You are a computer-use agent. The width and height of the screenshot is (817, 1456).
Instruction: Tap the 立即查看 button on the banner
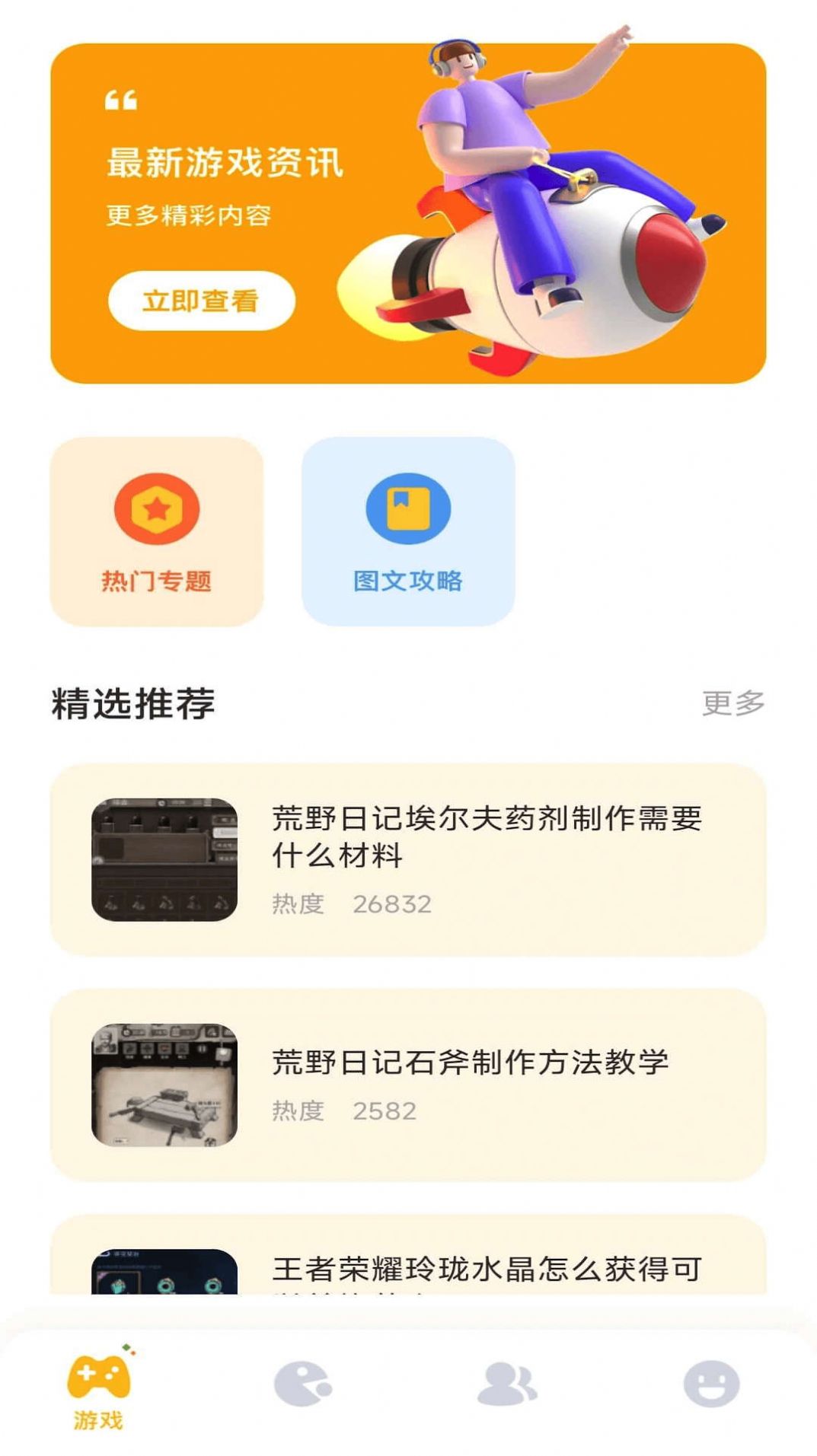[x=202, y=301]
